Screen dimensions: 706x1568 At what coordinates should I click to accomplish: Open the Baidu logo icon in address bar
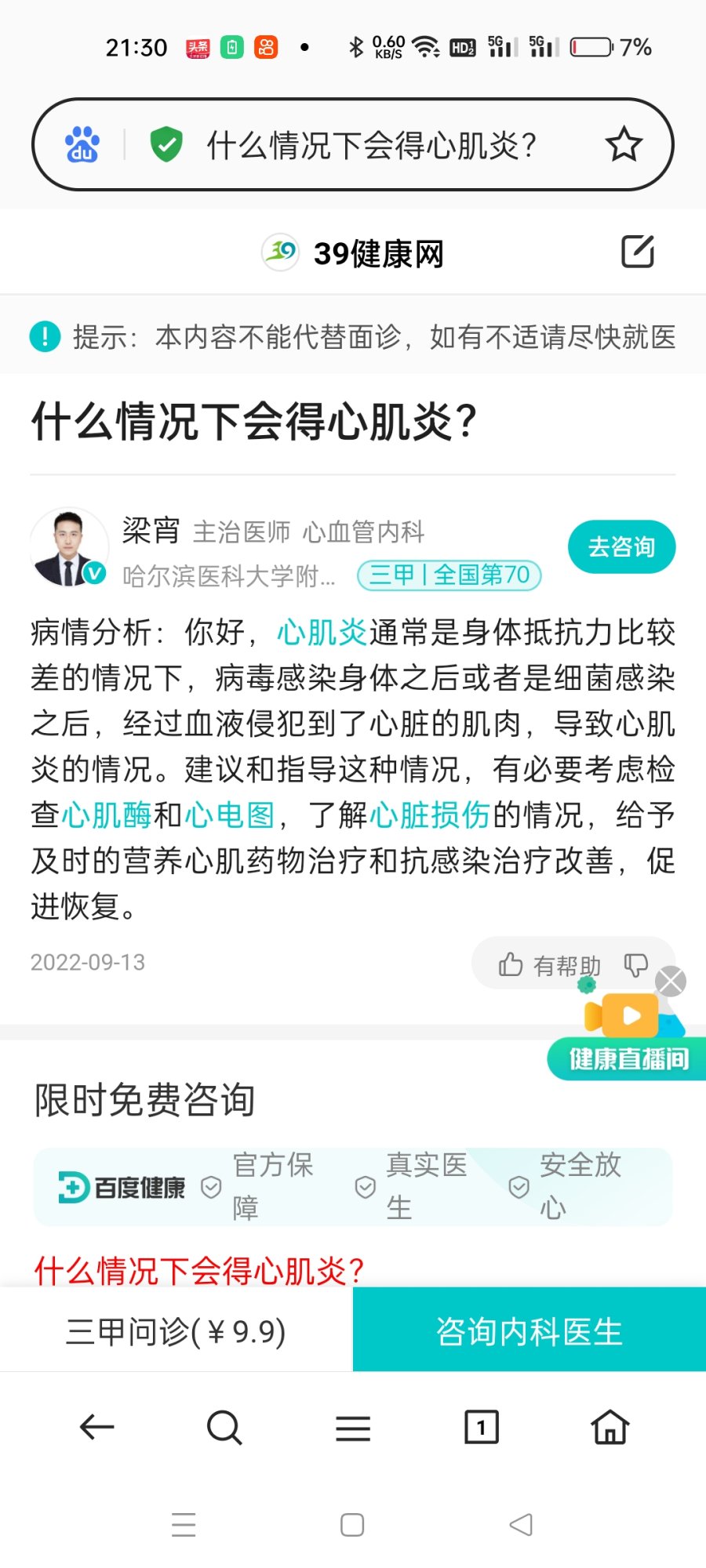pyautogui.click(x=82, y=143)
